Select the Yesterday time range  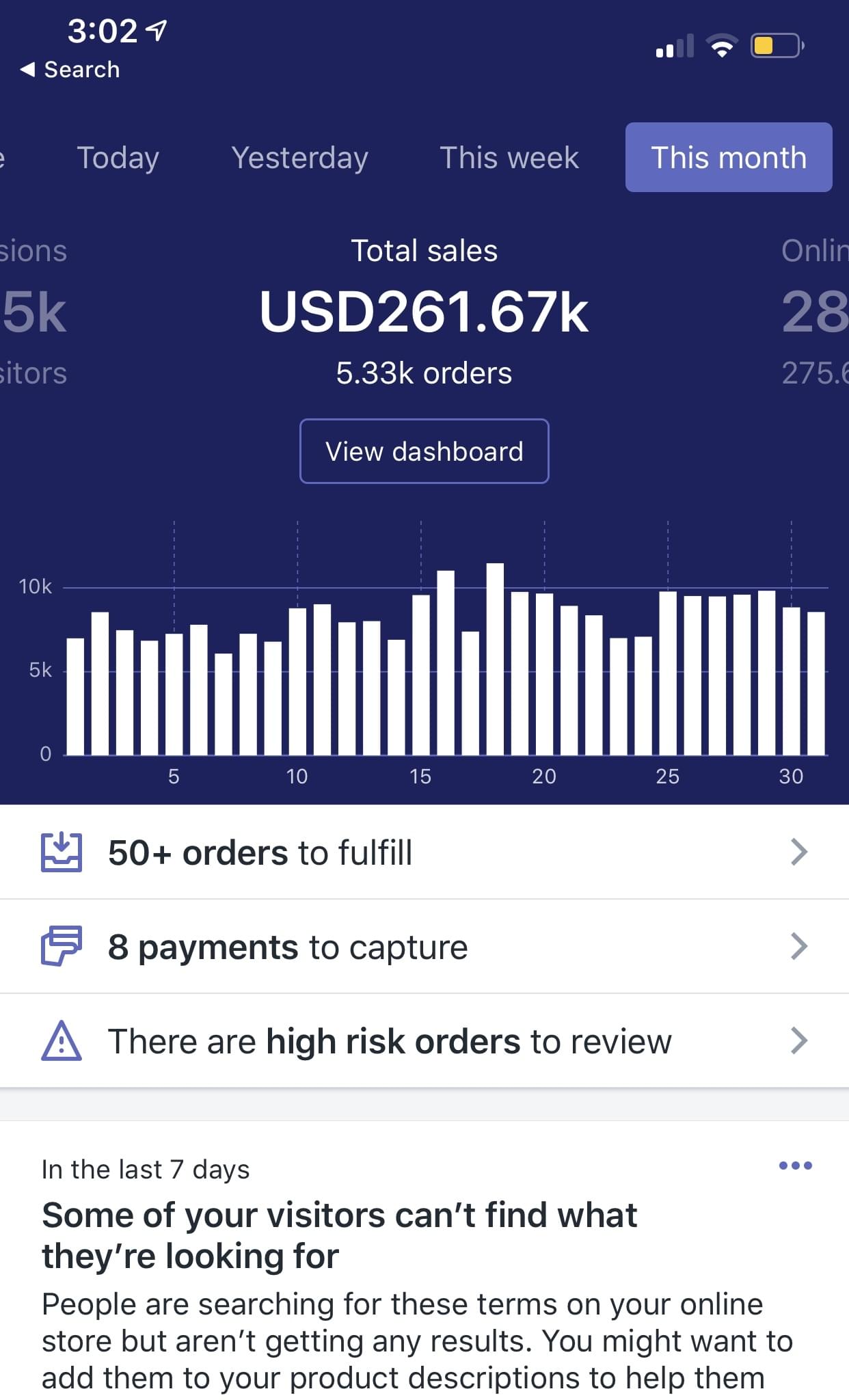pos(299,158)
